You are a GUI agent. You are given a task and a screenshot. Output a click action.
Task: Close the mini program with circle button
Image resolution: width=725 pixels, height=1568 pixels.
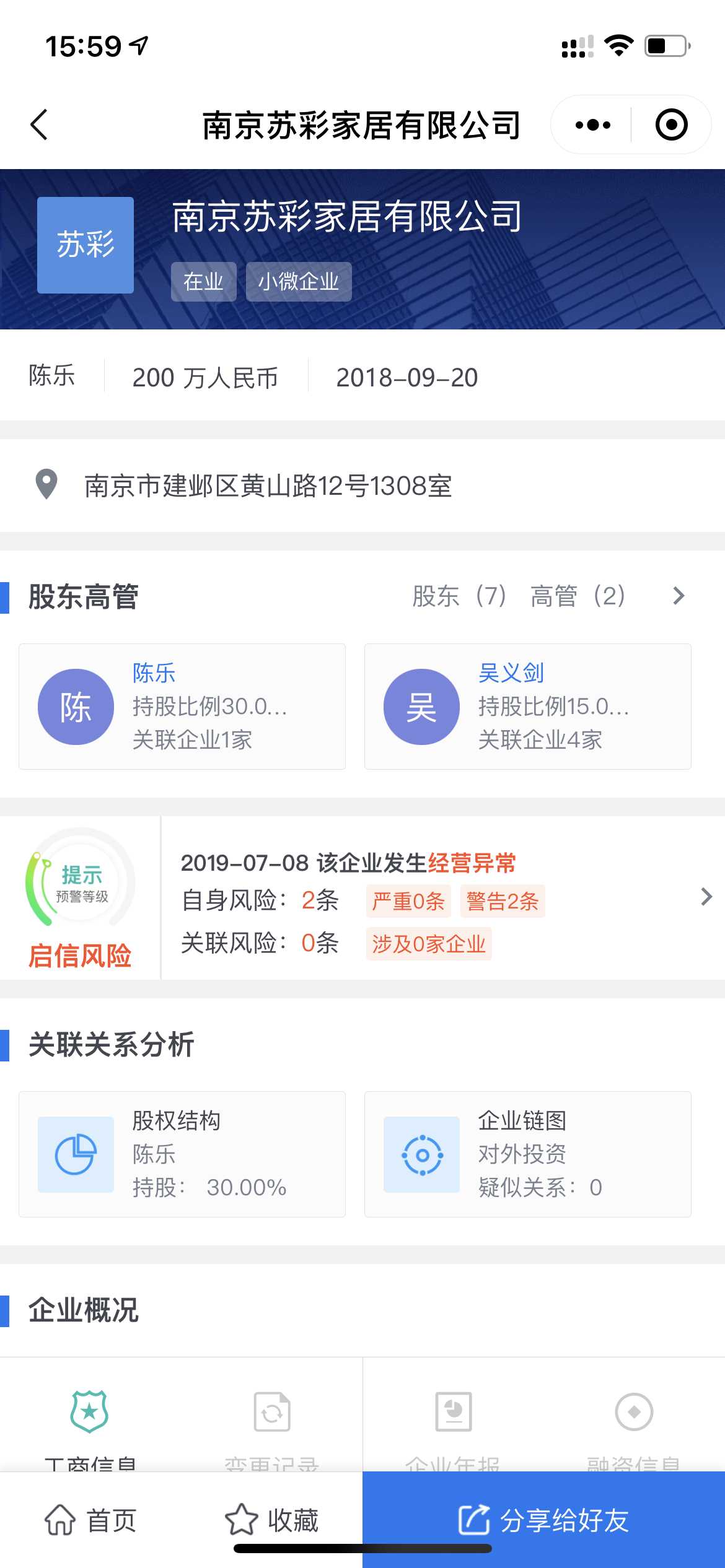point(671,125)
